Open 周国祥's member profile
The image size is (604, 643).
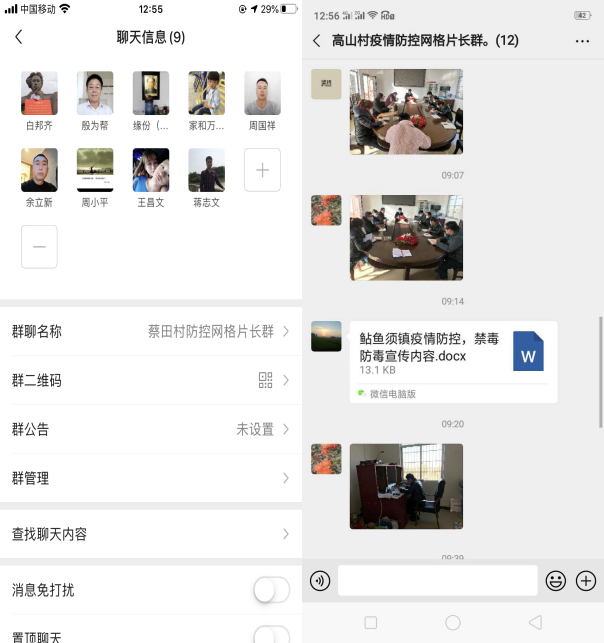pos(262,93)
